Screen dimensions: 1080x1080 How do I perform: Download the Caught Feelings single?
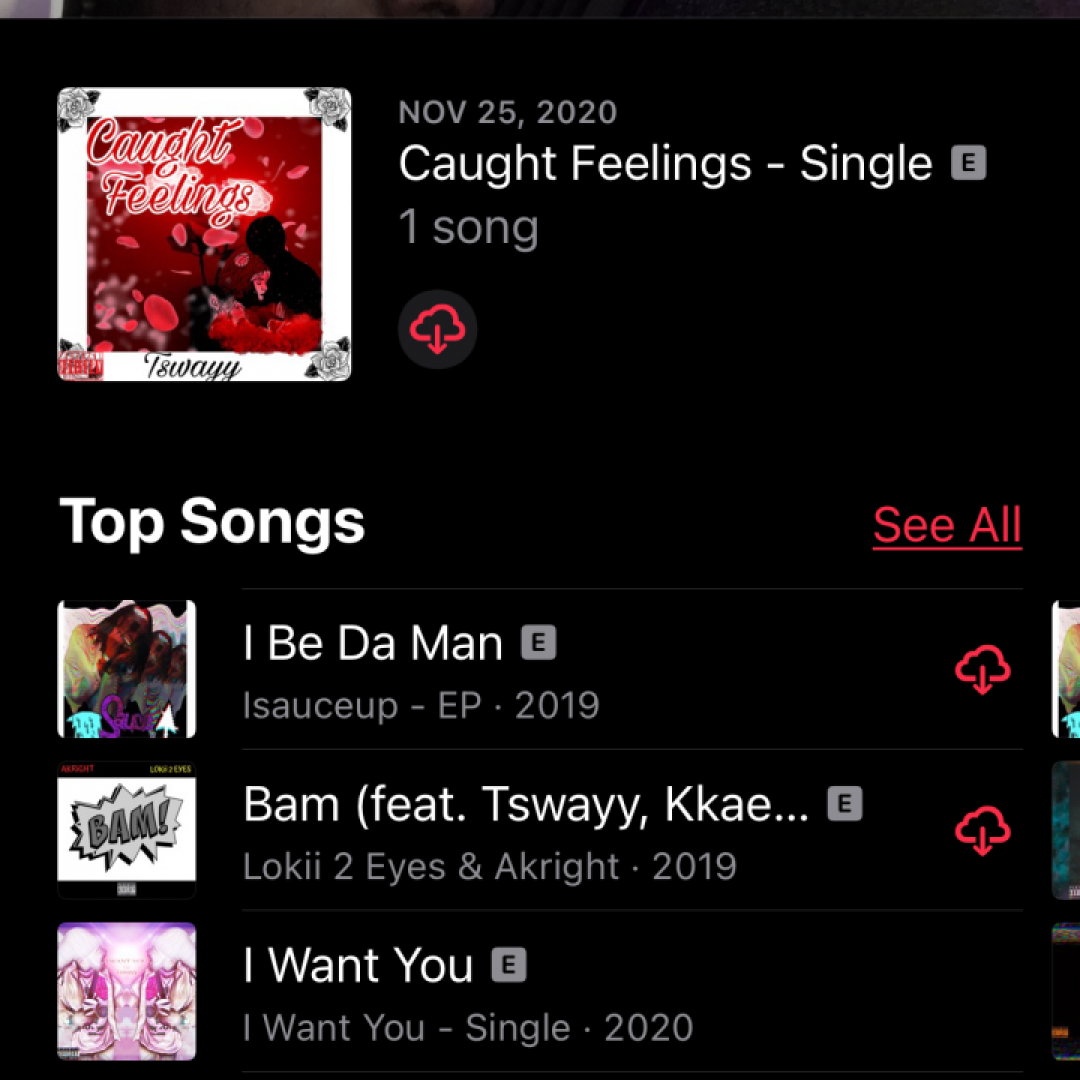438,329
